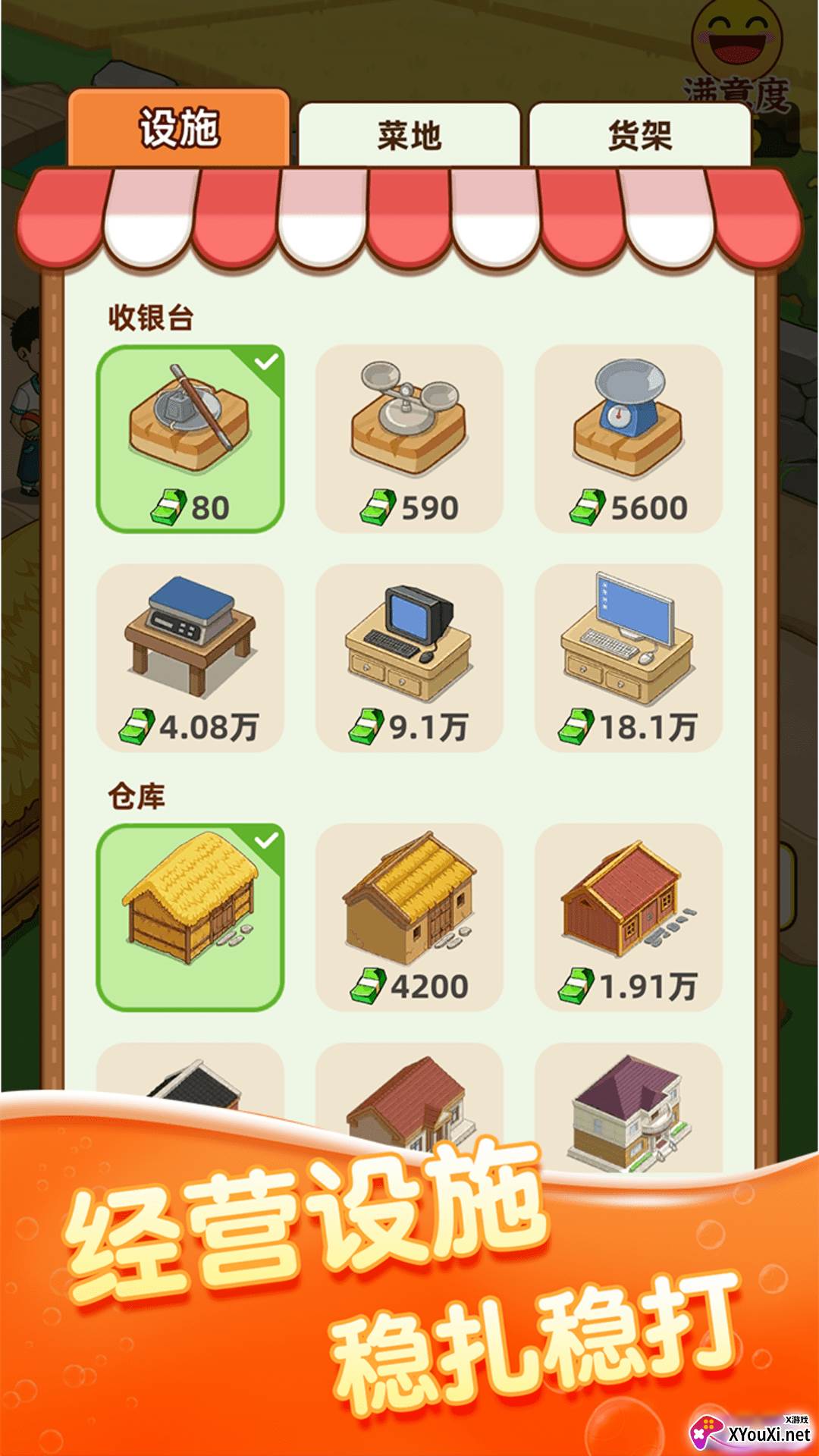This screenshot has height=1456, width=819.
Task: Select the owned 80 cash register
Action: [x=190, y=438]
